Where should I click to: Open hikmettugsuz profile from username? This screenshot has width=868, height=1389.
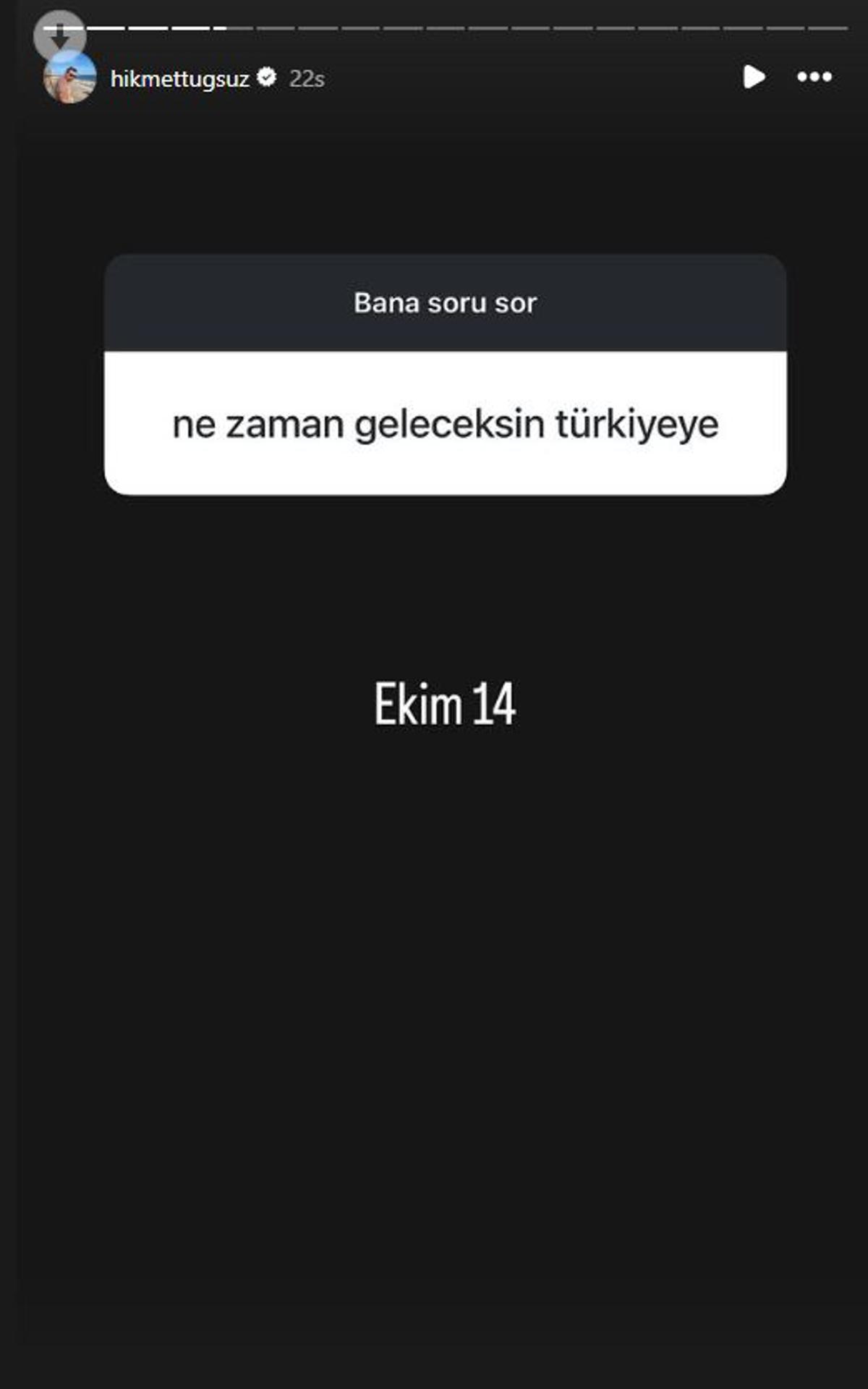point(179,78)
